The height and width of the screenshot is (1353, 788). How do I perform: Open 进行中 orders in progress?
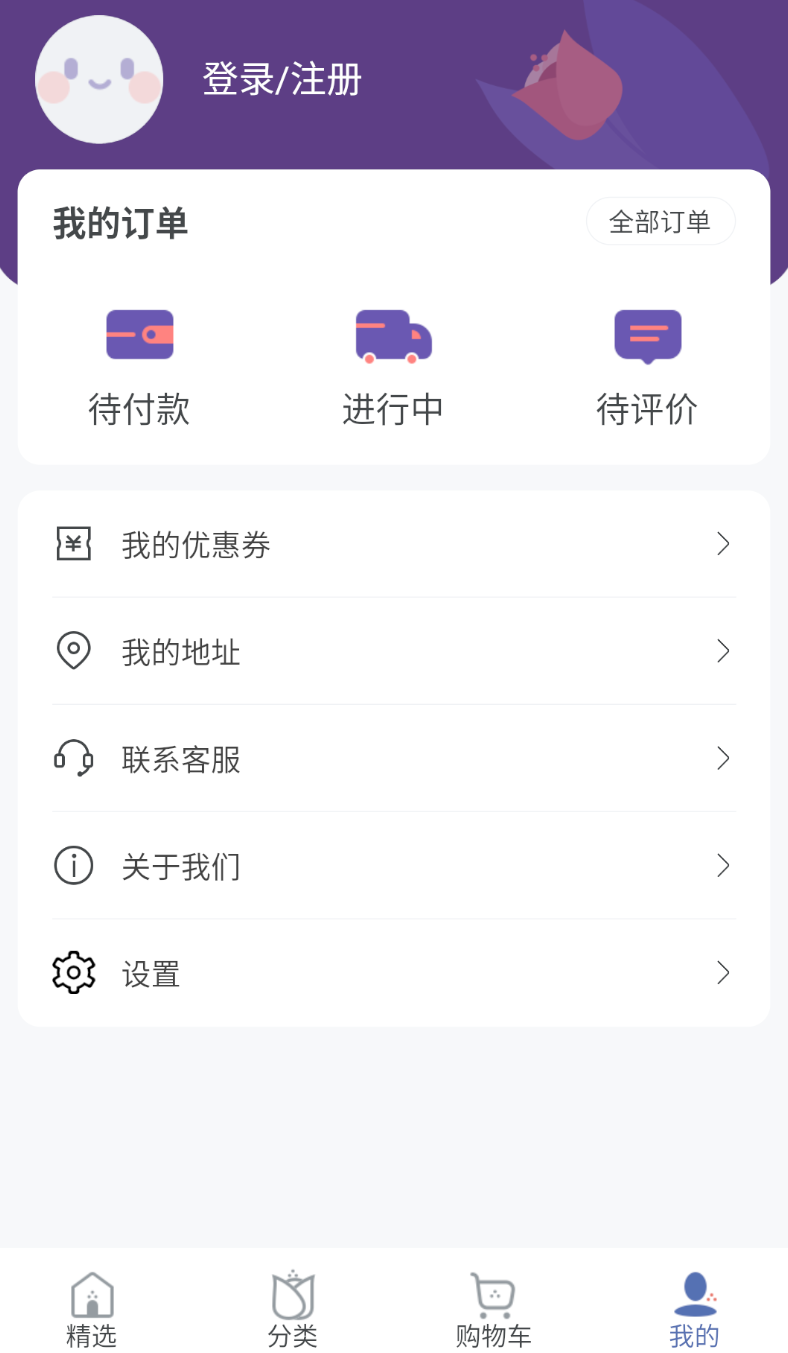[x=393, y=367]
